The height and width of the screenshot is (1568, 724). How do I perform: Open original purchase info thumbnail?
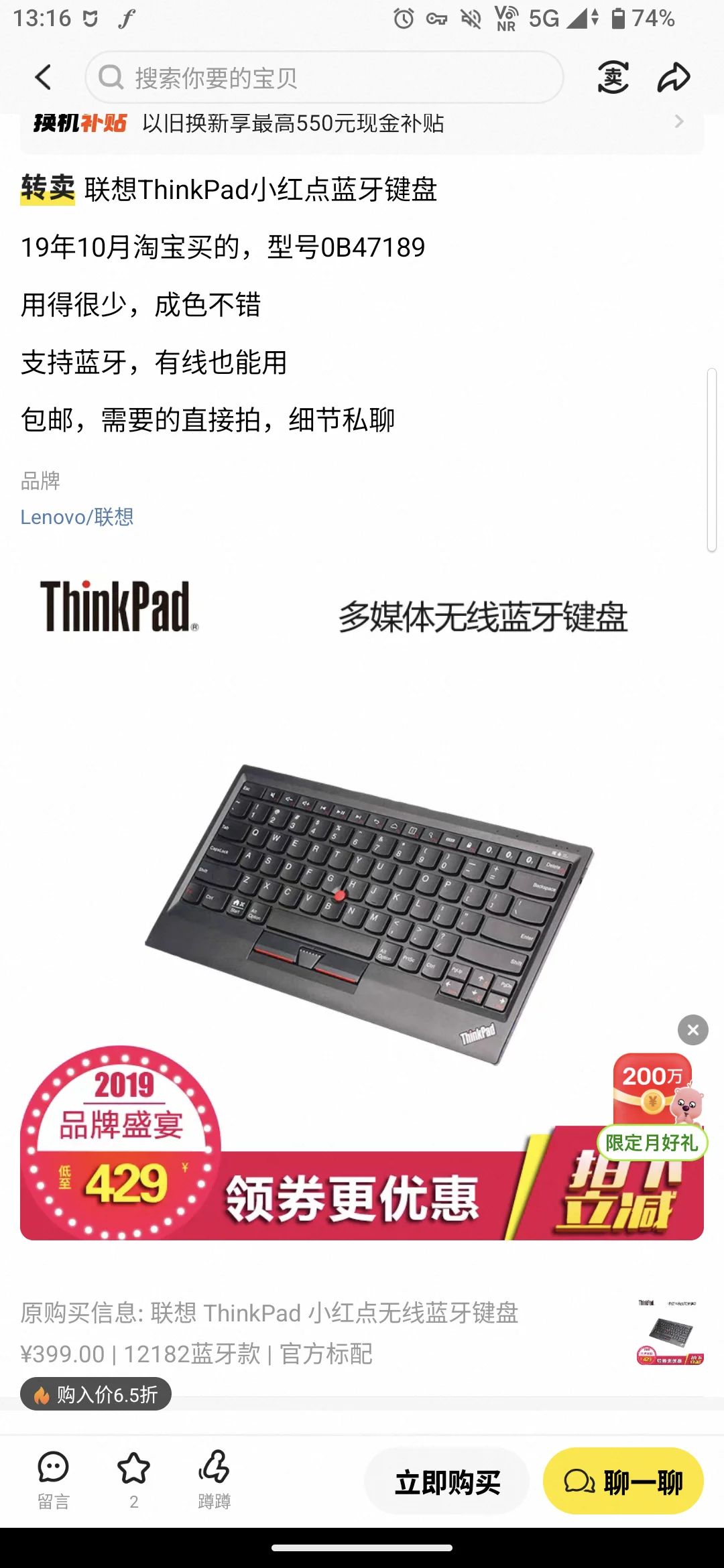(x=670, y=1332)
